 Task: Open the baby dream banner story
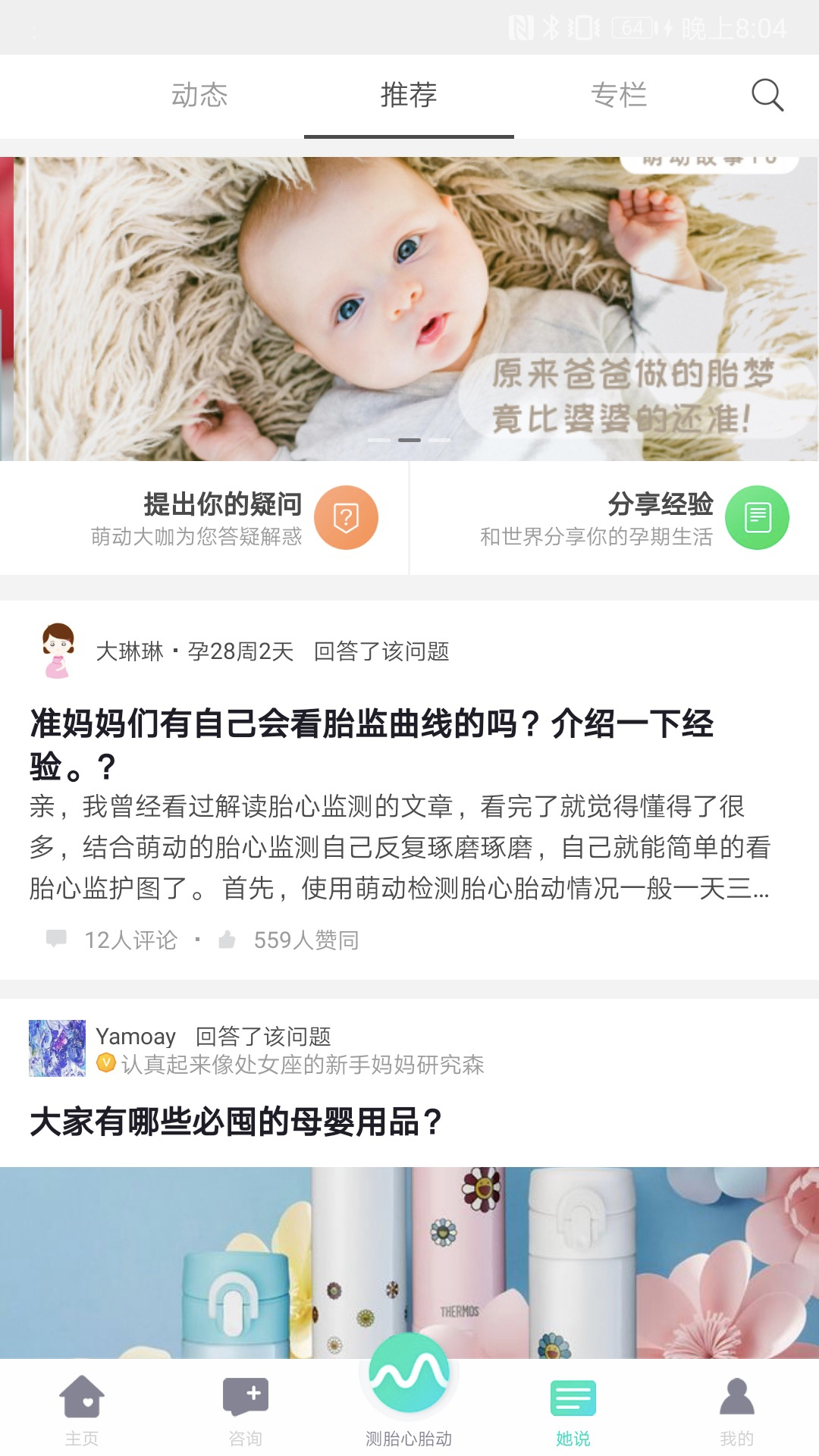pyautogui.click(x=409, y=309)
